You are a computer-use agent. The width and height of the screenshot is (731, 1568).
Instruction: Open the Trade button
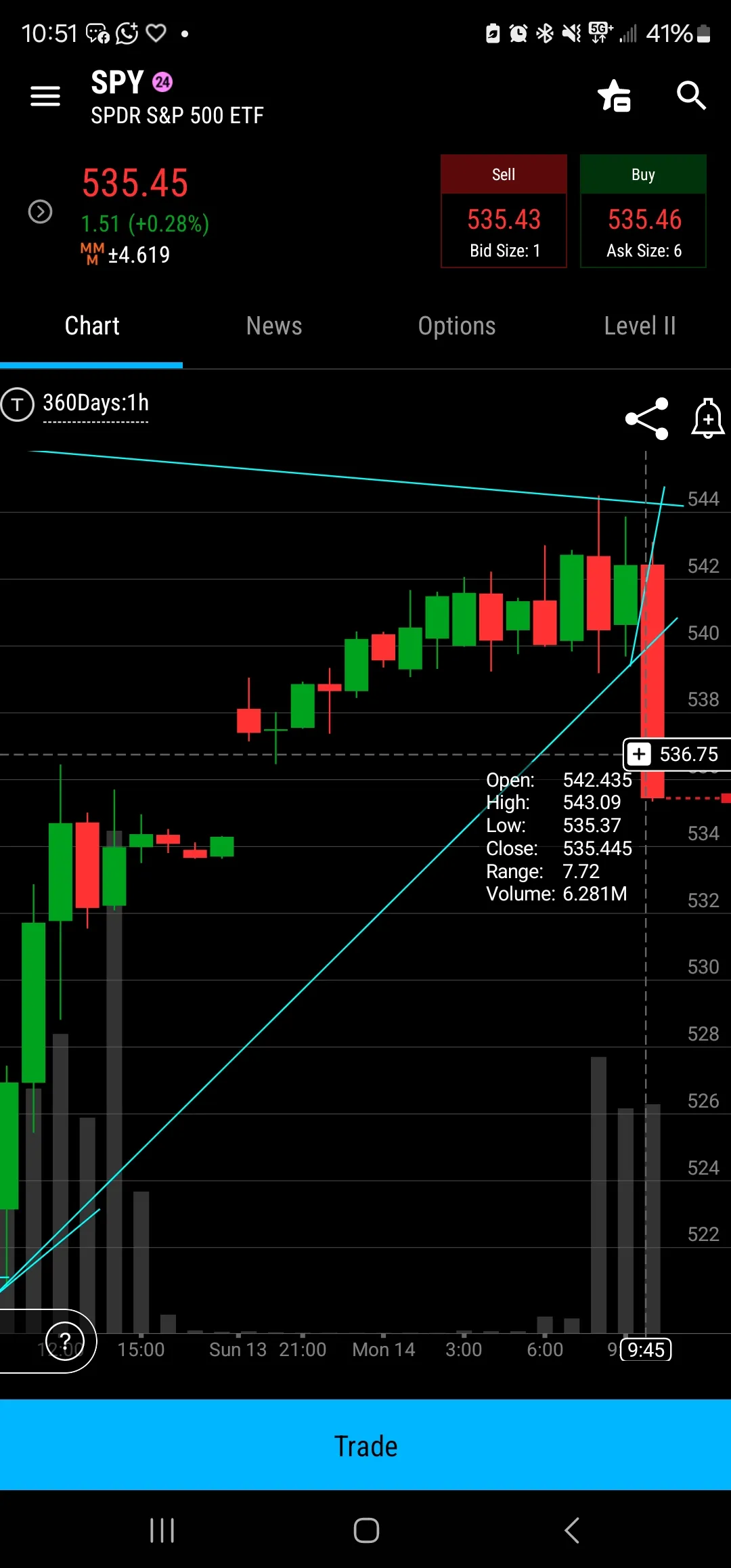365,1445
